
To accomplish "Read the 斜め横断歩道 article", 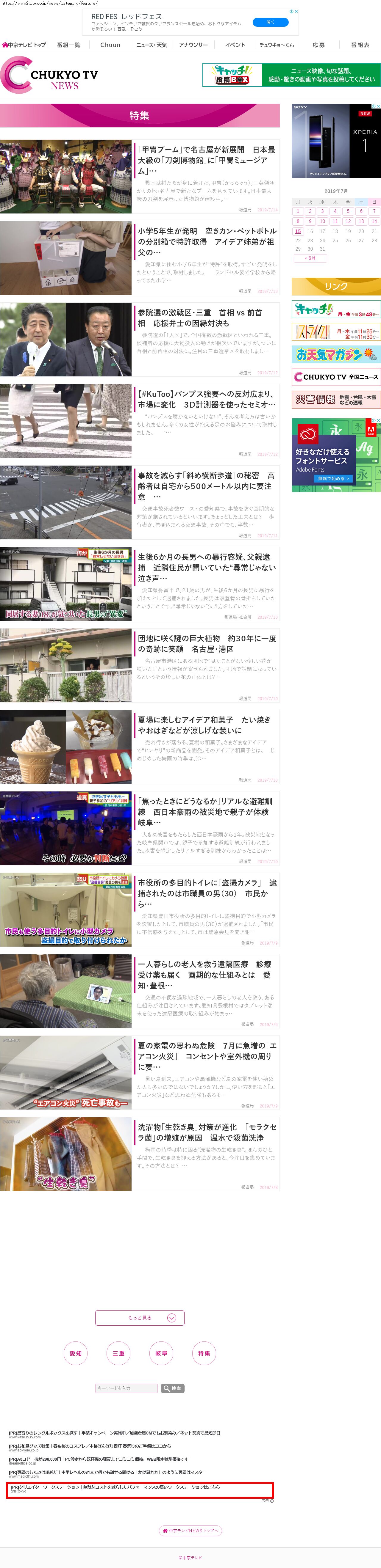I will coord(206,486).
